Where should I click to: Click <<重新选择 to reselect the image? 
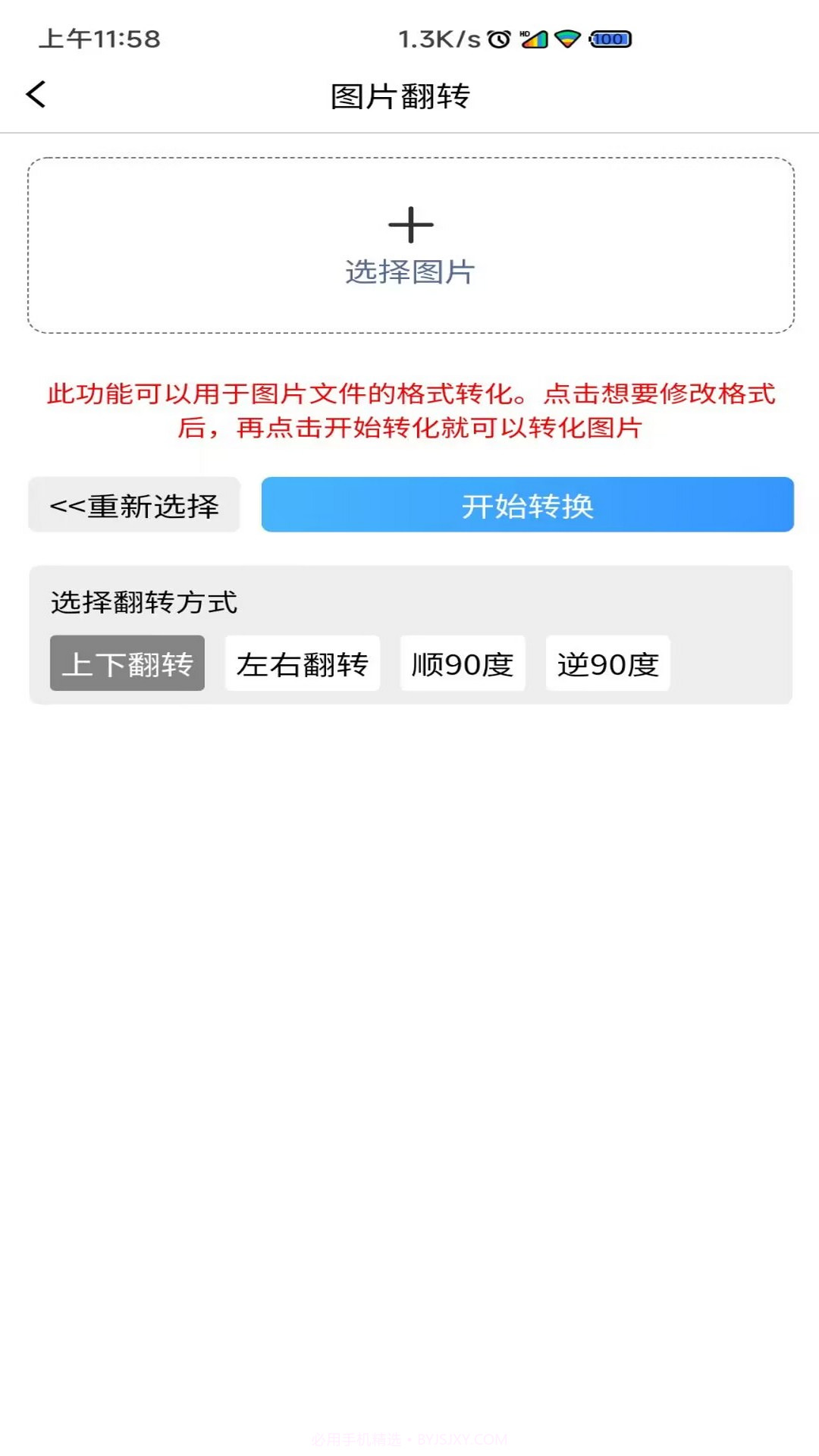[x=133, y=505]
